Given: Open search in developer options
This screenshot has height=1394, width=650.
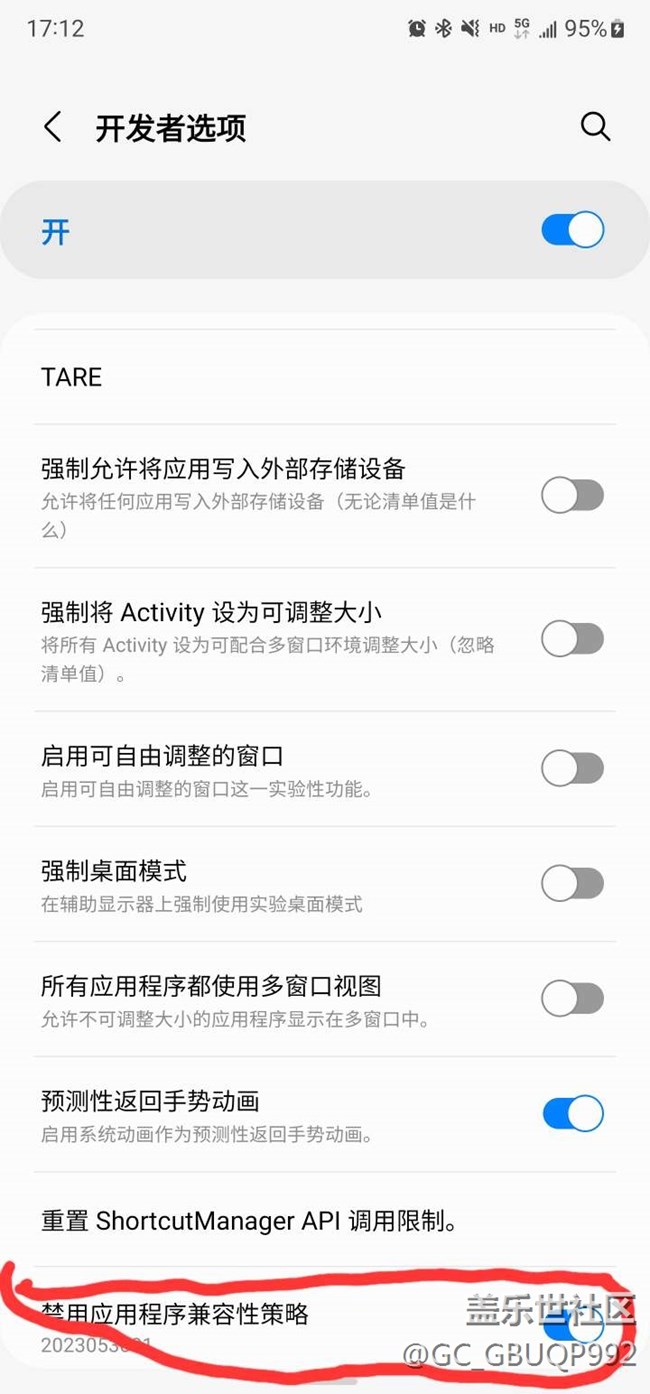Looking at the screenshot, I should [595, 127].
